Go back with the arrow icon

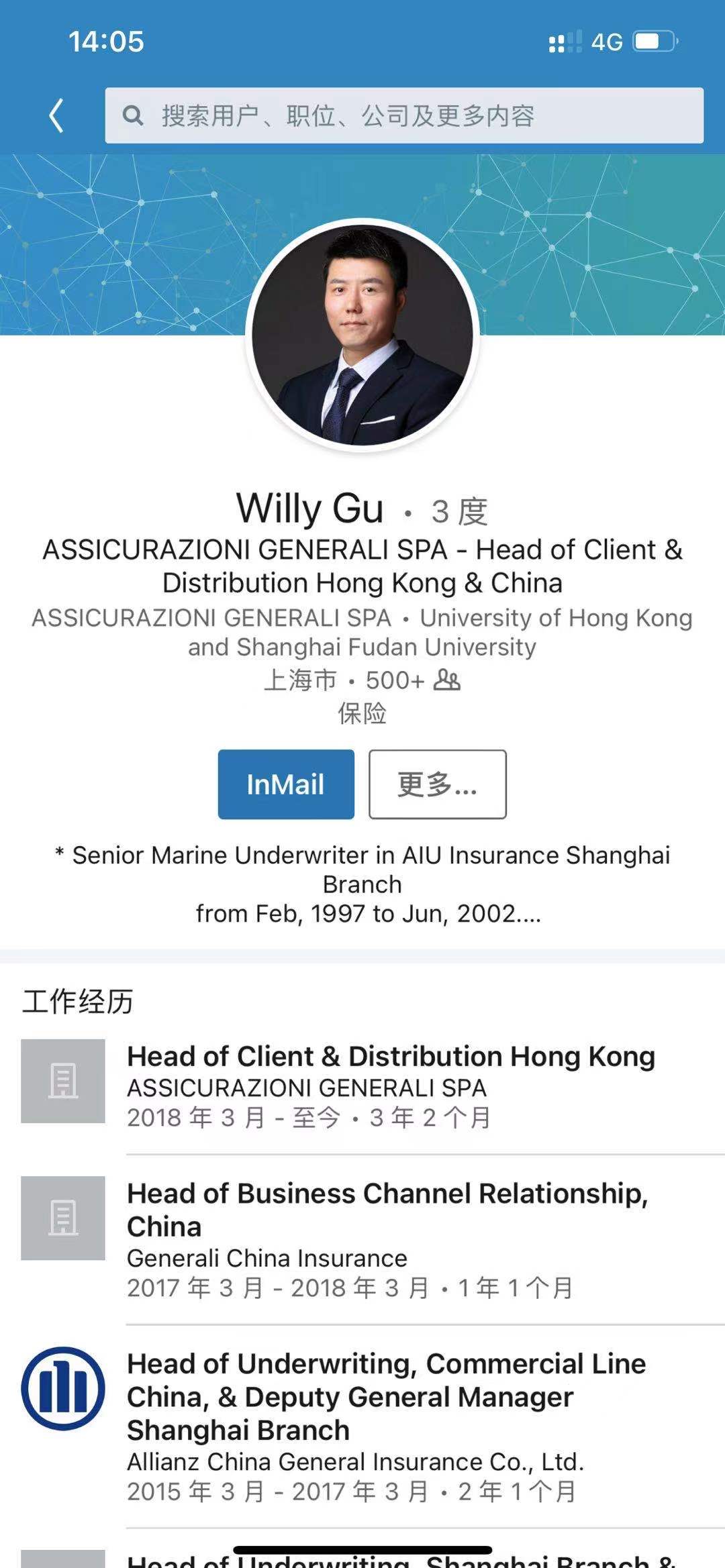56,115
